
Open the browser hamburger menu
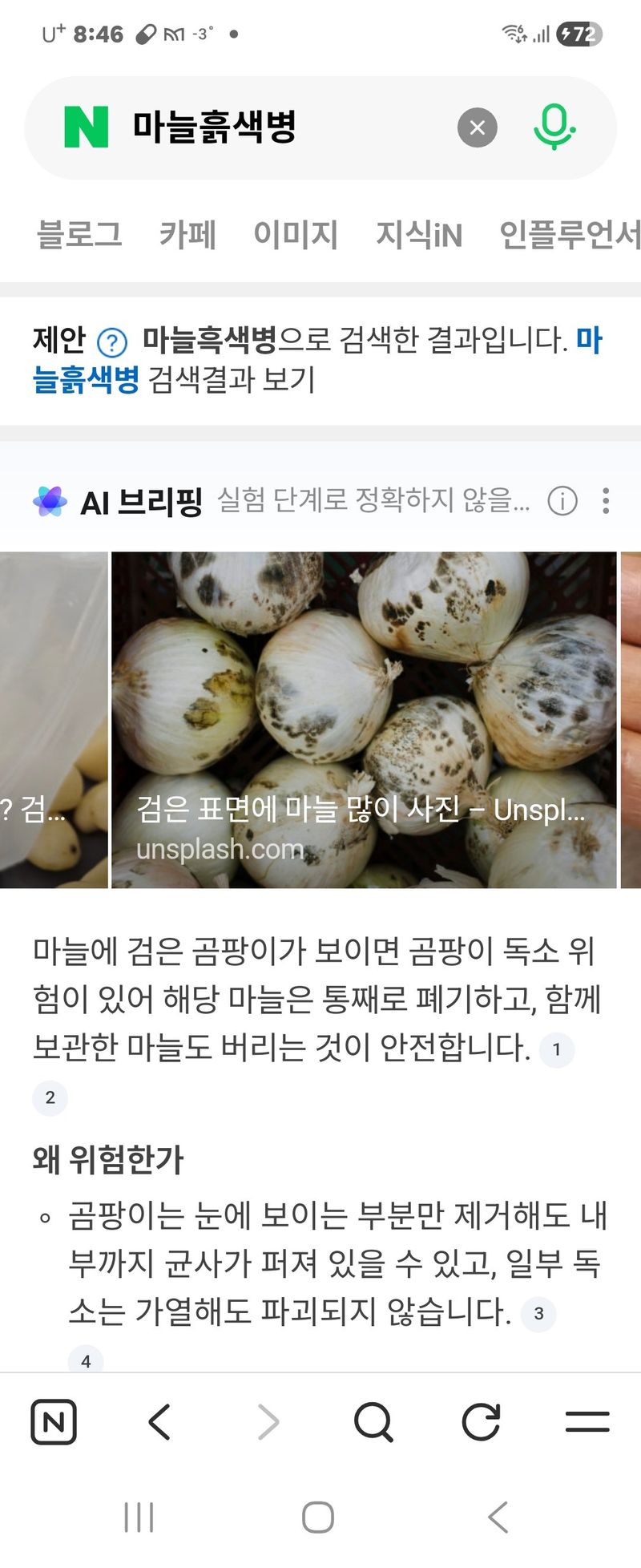[587, 1422]
